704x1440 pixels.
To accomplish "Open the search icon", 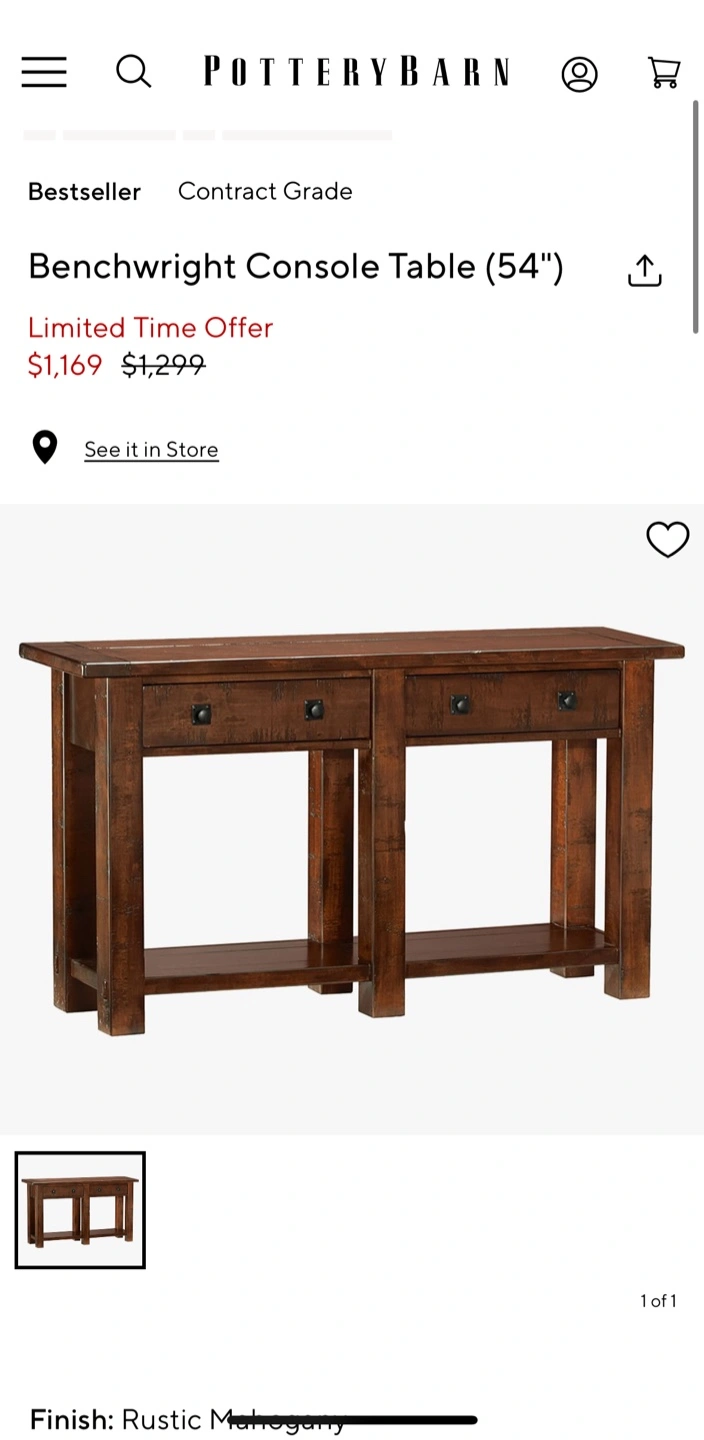I will click(x=133, y=72).
